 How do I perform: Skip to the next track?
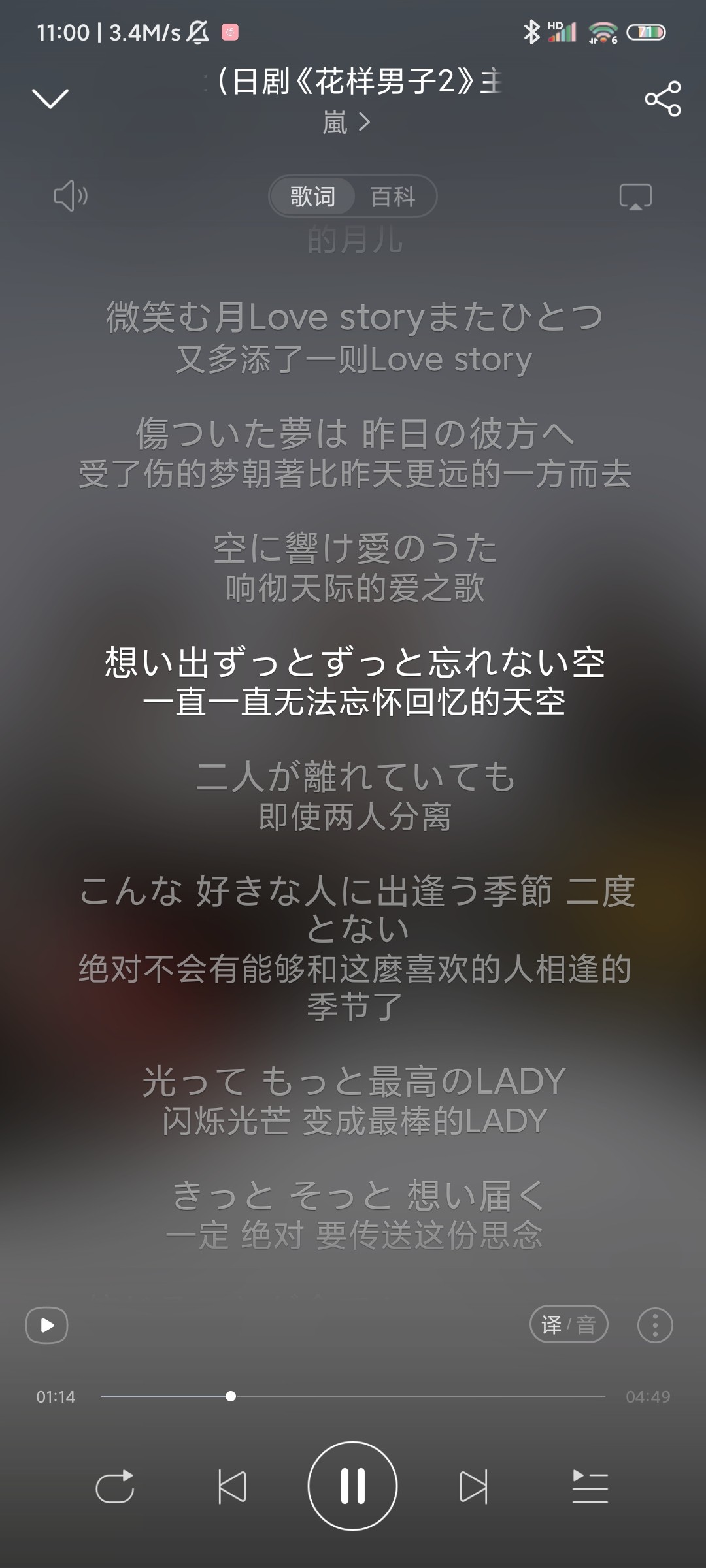pyautogui.click(x=473, y=1487)
